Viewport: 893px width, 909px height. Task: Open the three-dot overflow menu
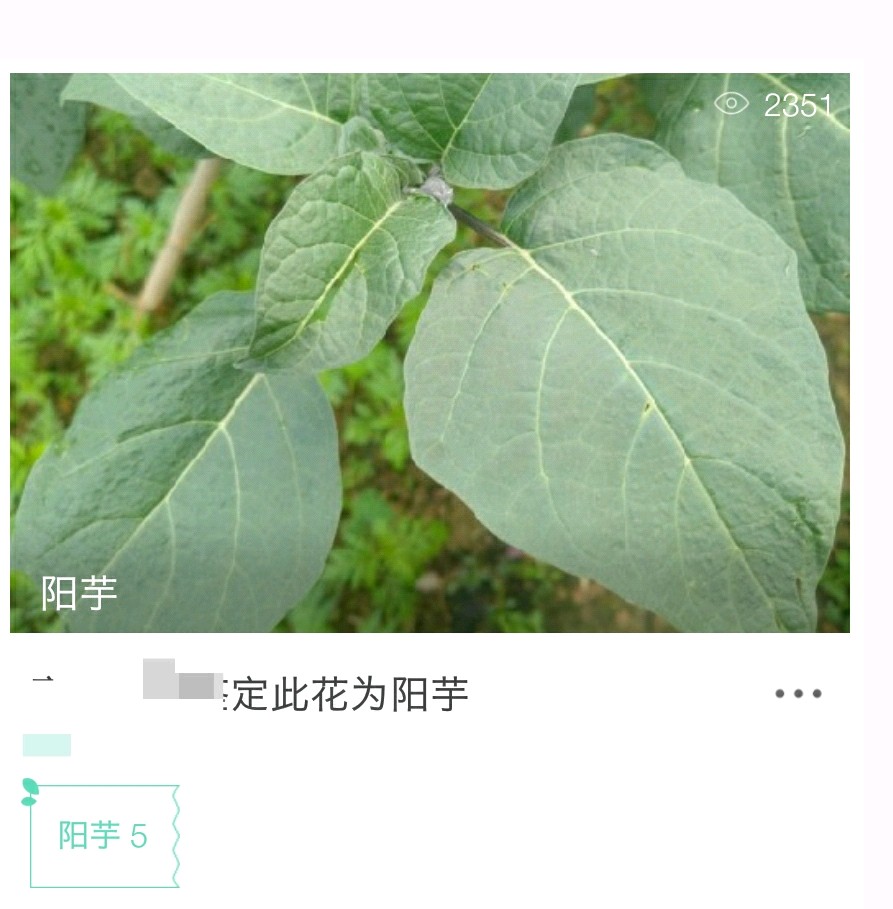pos(798,694)
